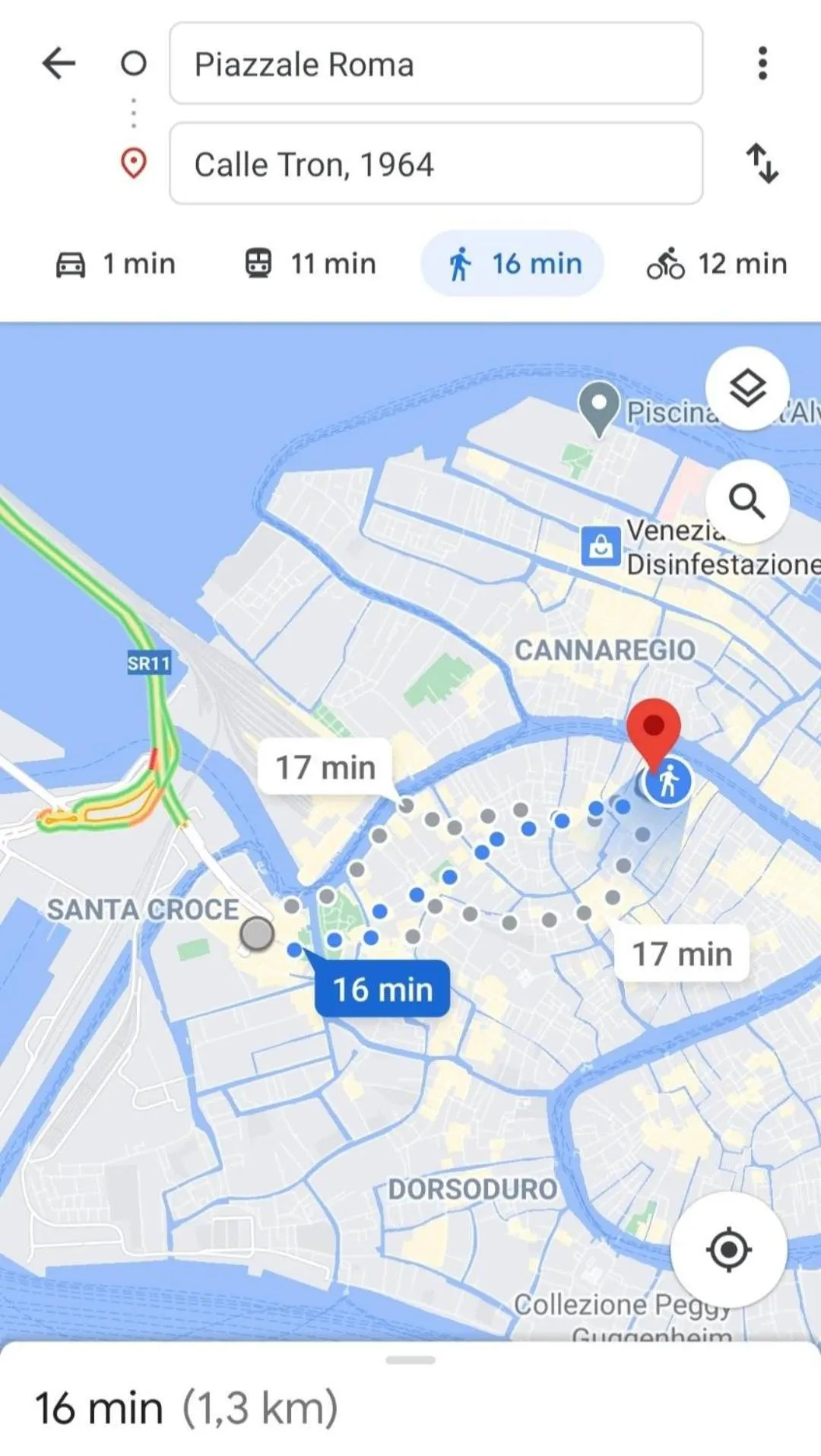Search along the route with the magnifier
Screen dimensions: 821x1456
click(x=747, y=501)
